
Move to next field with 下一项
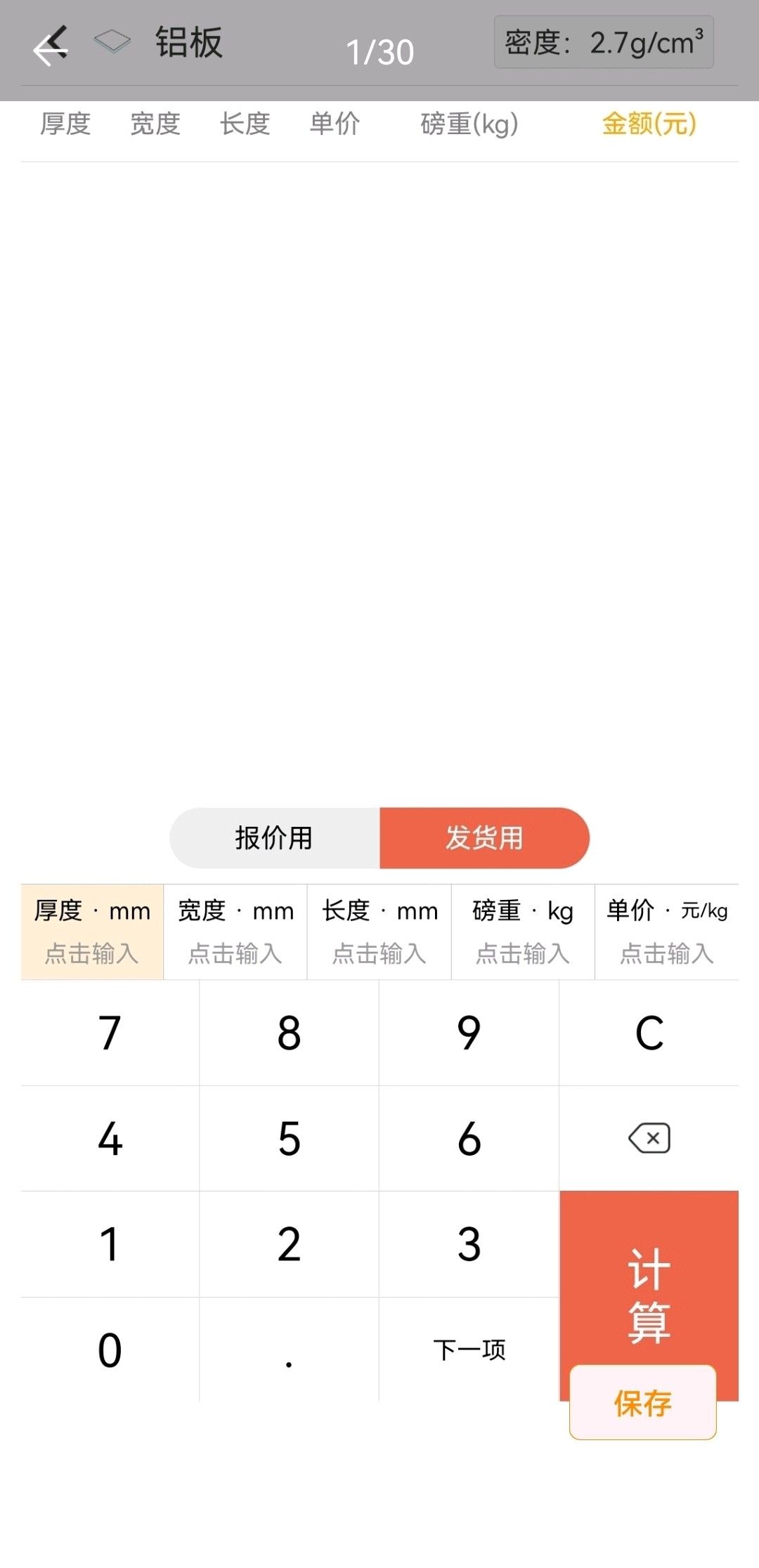pos(469,1350)
